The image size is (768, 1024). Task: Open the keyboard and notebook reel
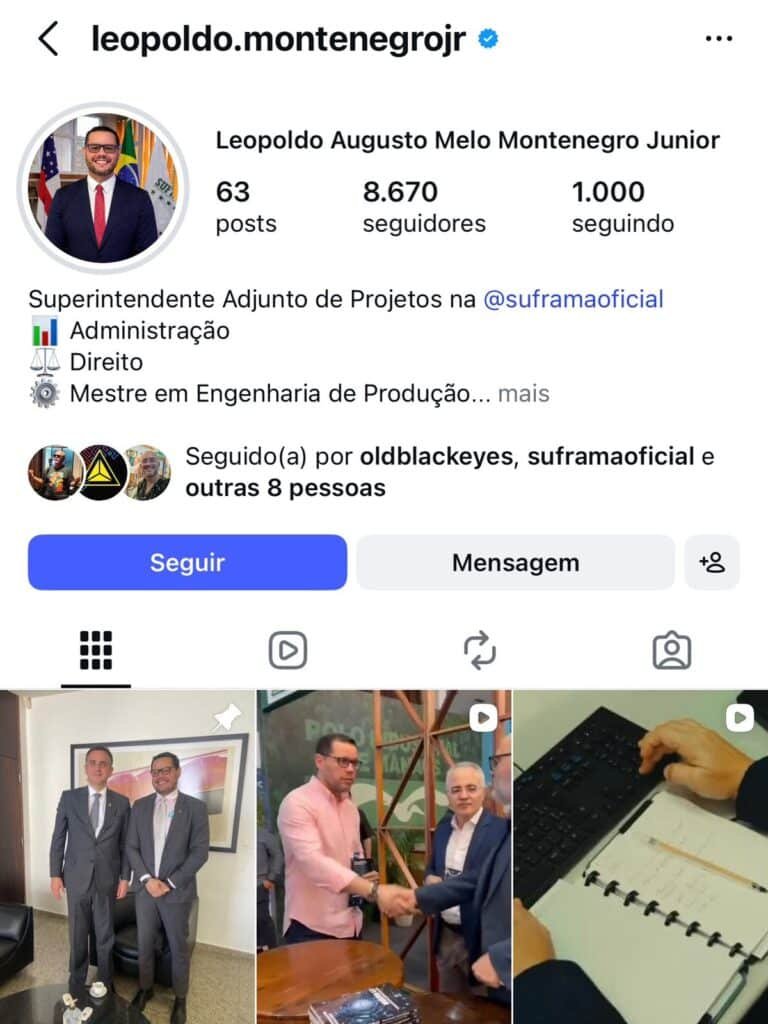tap(641, 857)
